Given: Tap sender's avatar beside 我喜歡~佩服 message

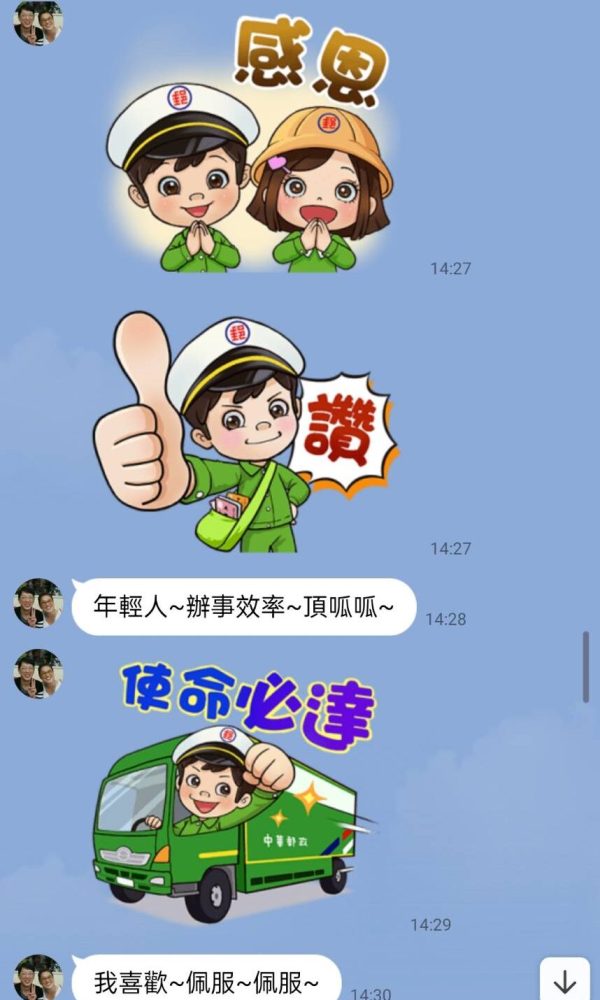Looking at the screenshot, I should tap(38, 978).
